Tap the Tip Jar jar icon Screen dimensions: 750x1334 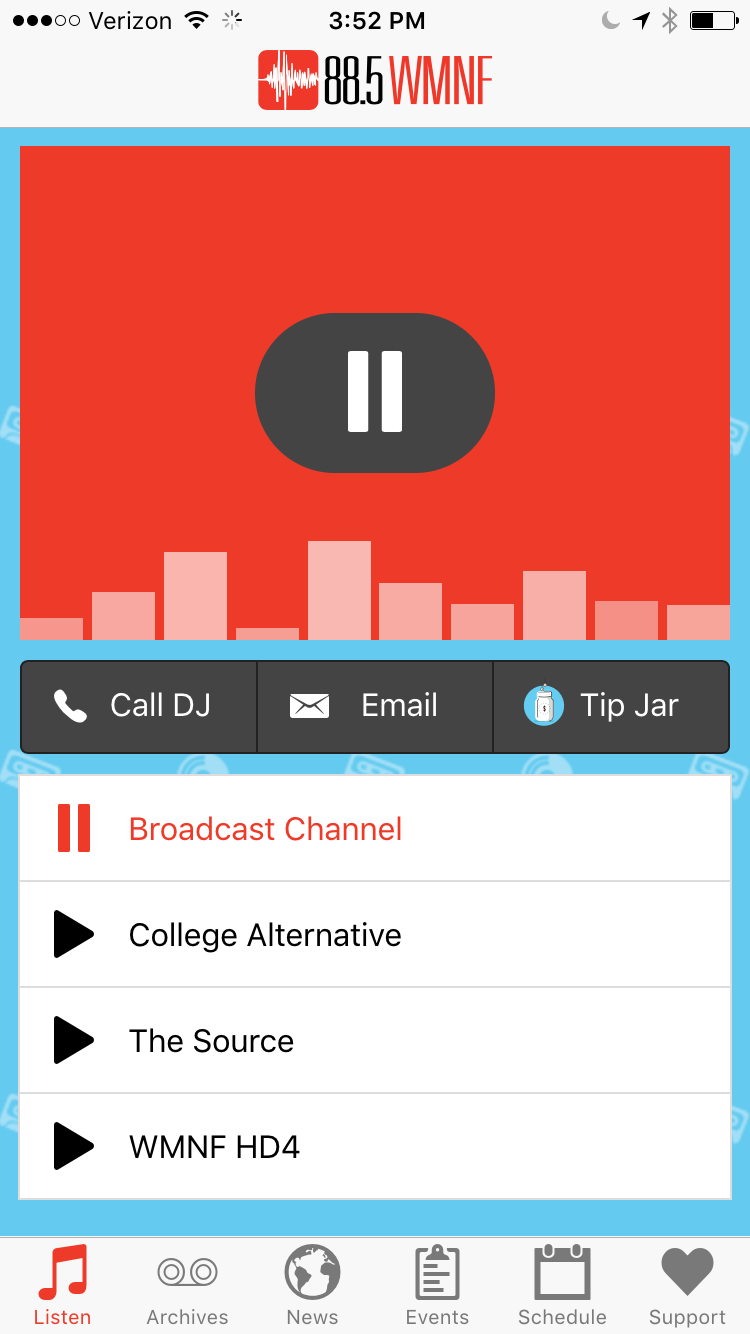tap(544, 705)
